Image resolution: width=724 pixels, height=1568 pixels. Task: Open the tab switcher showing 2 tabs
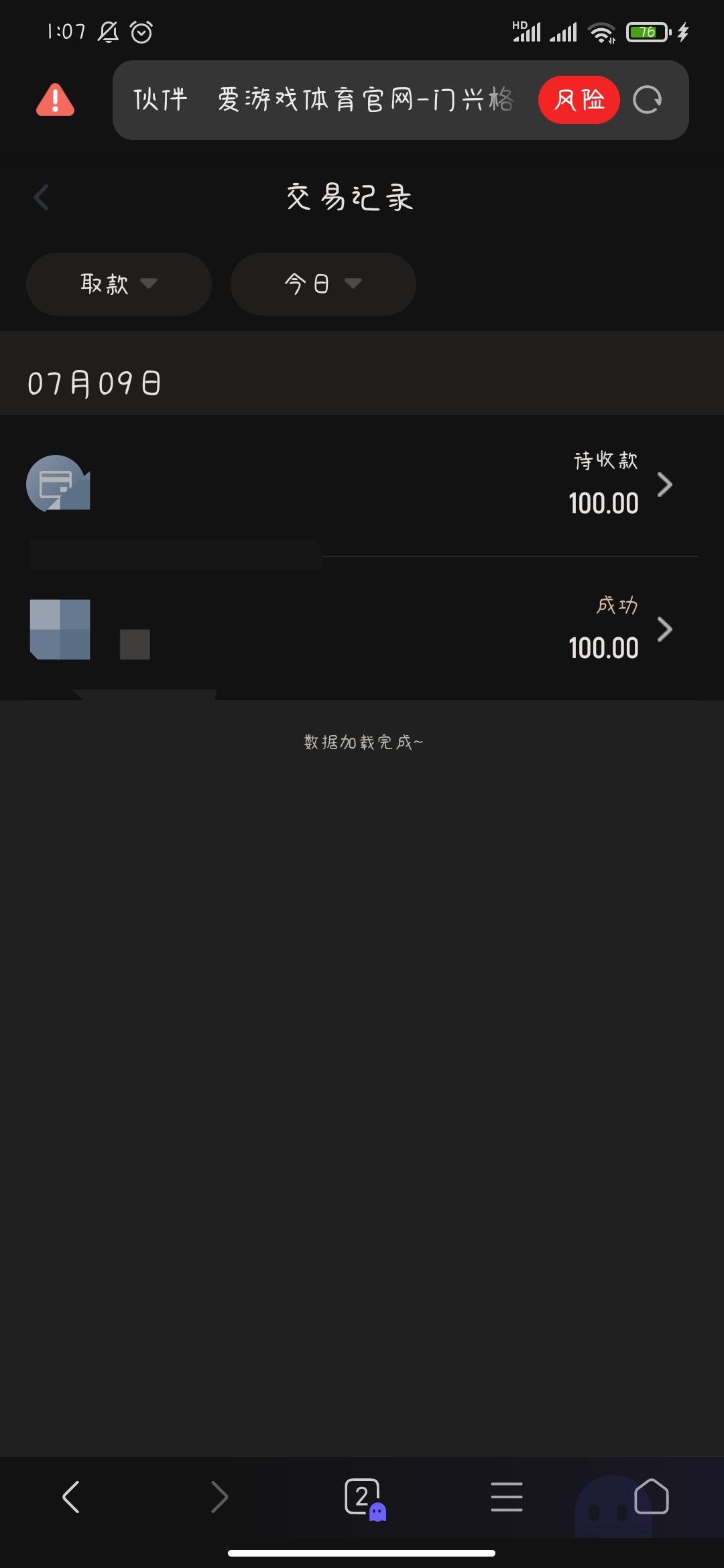click(x=364, y=1498)
